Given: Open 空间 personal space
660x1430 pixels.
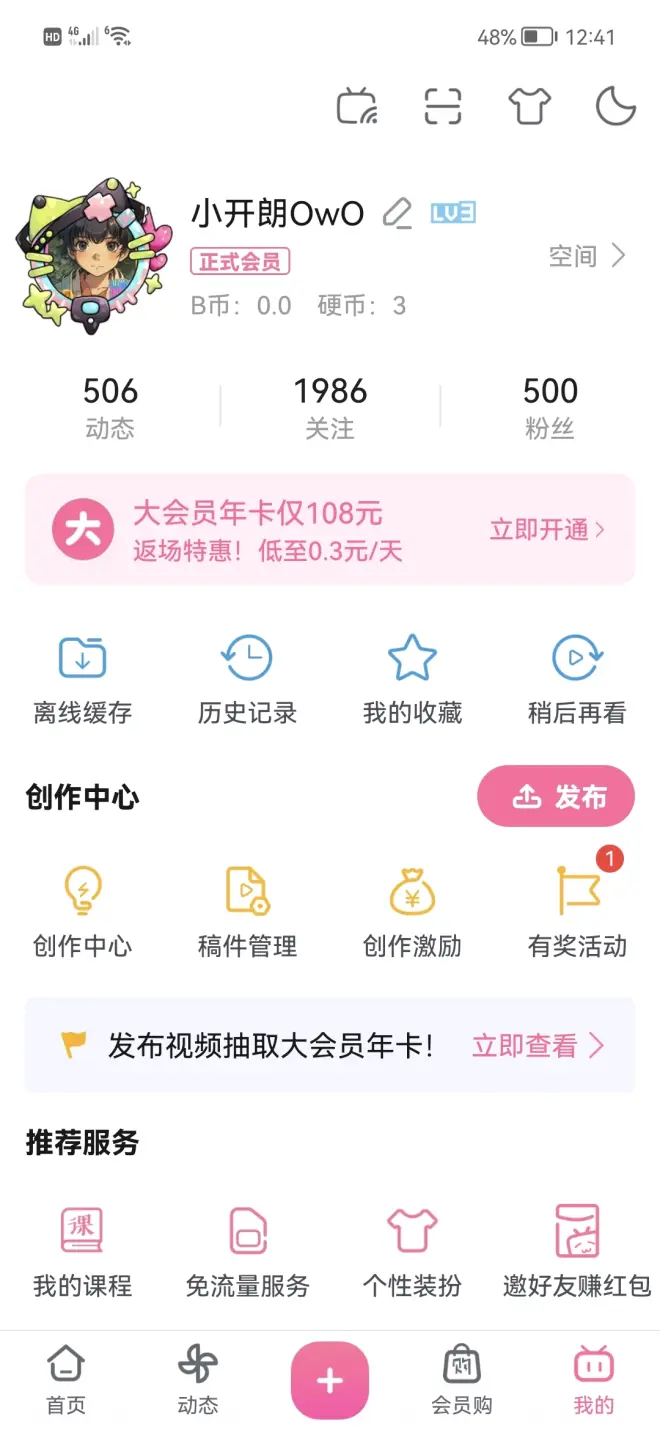Looking at the screenshot, I should pyautogui.click(x=587, y=256).
